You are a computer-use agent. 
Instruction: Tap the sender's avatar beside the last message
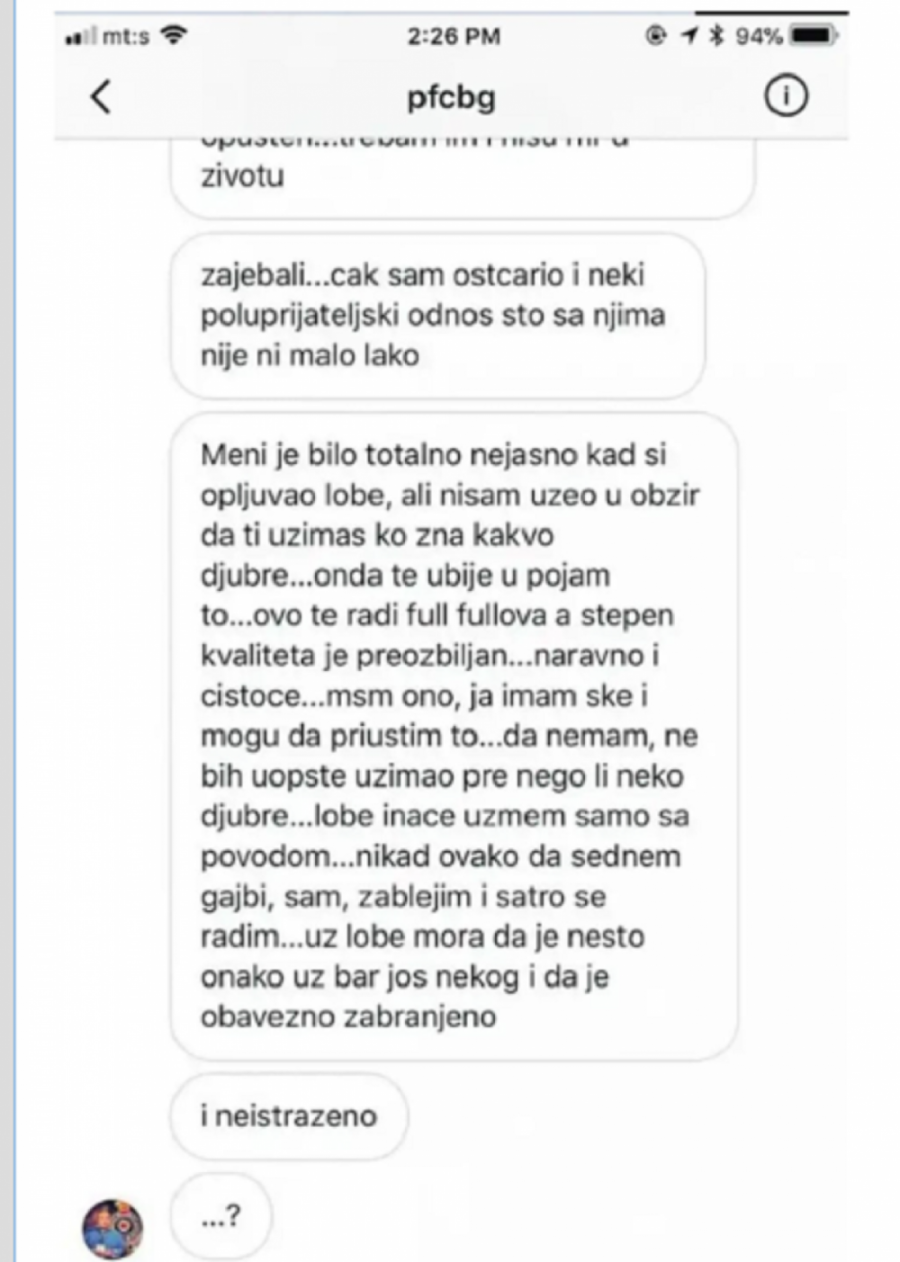pyautogui.click(x=112, y=1227)
